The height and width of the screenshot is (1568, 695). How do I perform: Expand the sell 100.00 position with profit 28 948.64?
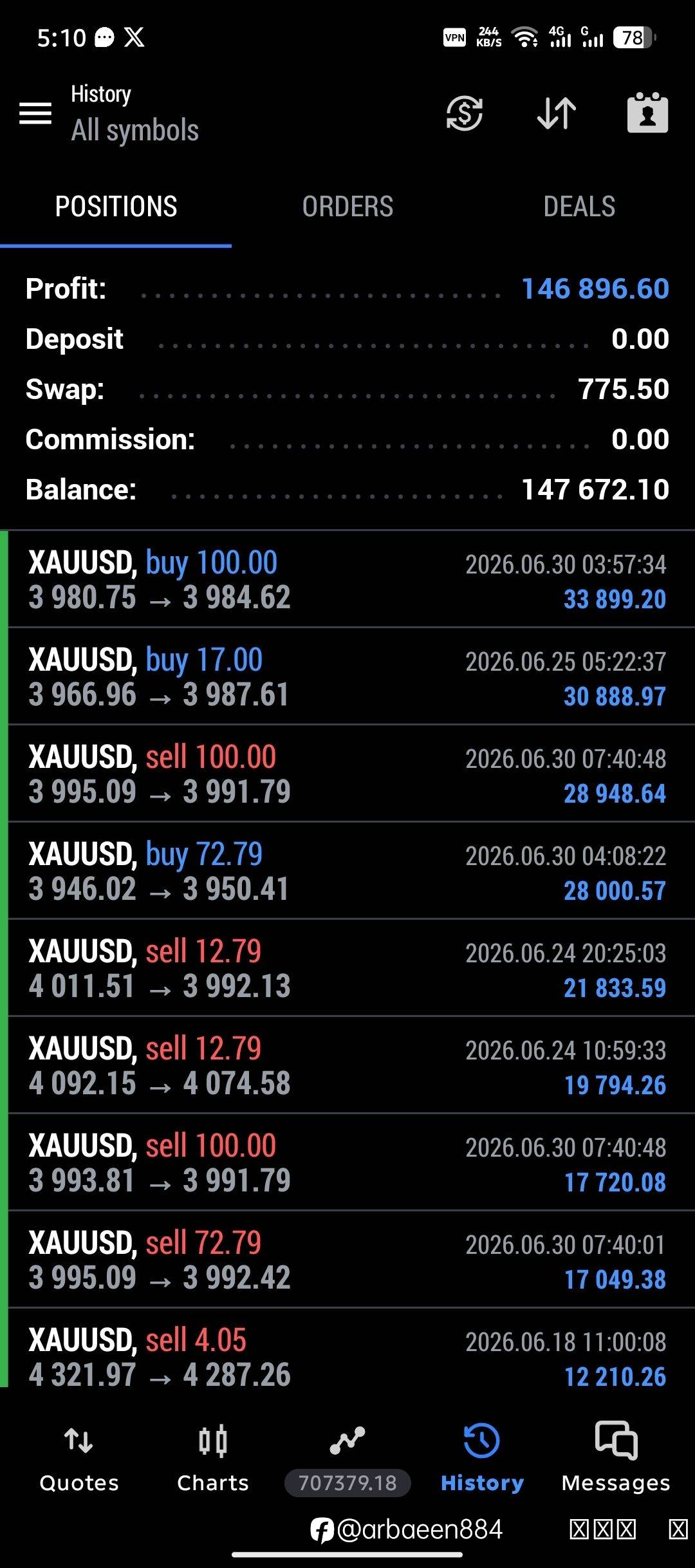click(x=347, y=774)
